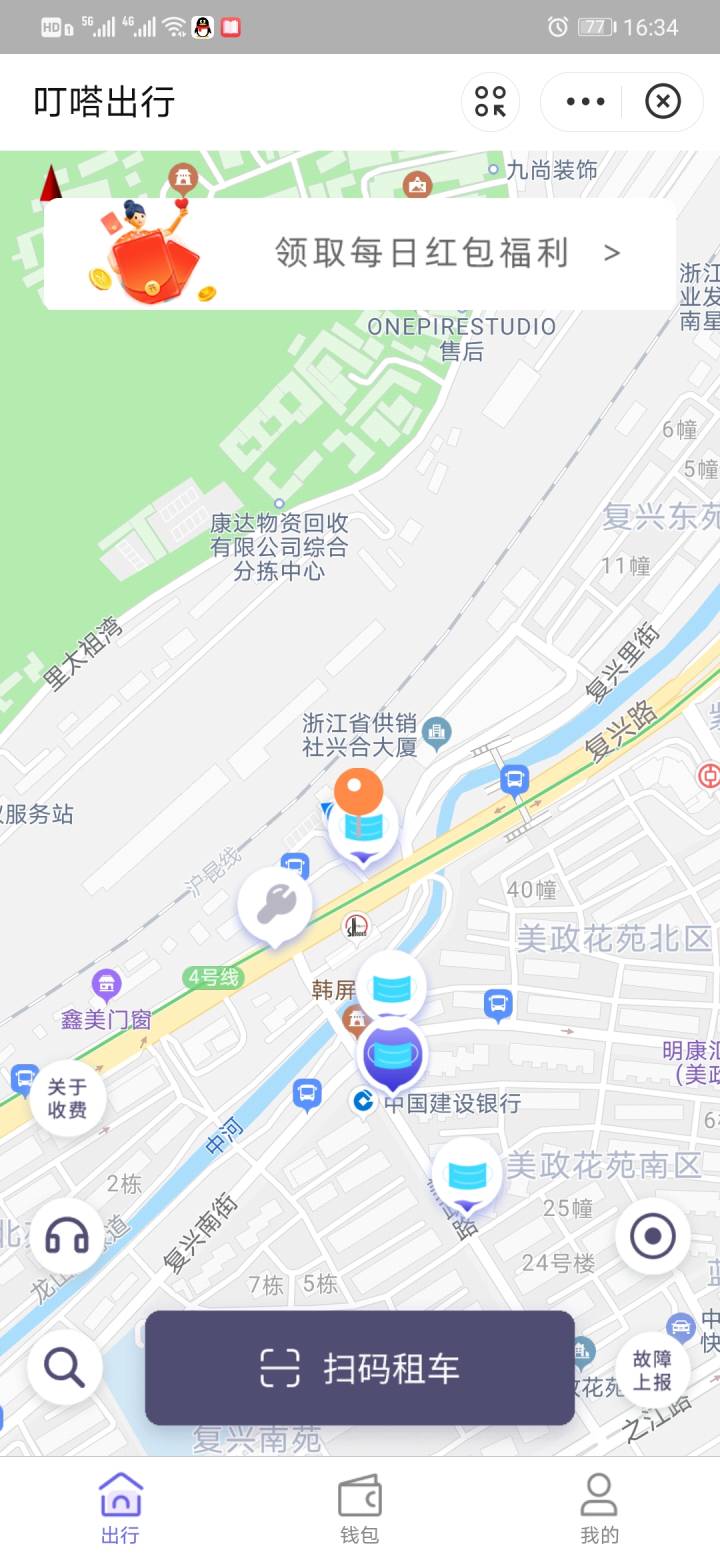Switch to the 钱包 wallet tab
The height and width of the screenshot is (1560, 720).
(361, 1504)
